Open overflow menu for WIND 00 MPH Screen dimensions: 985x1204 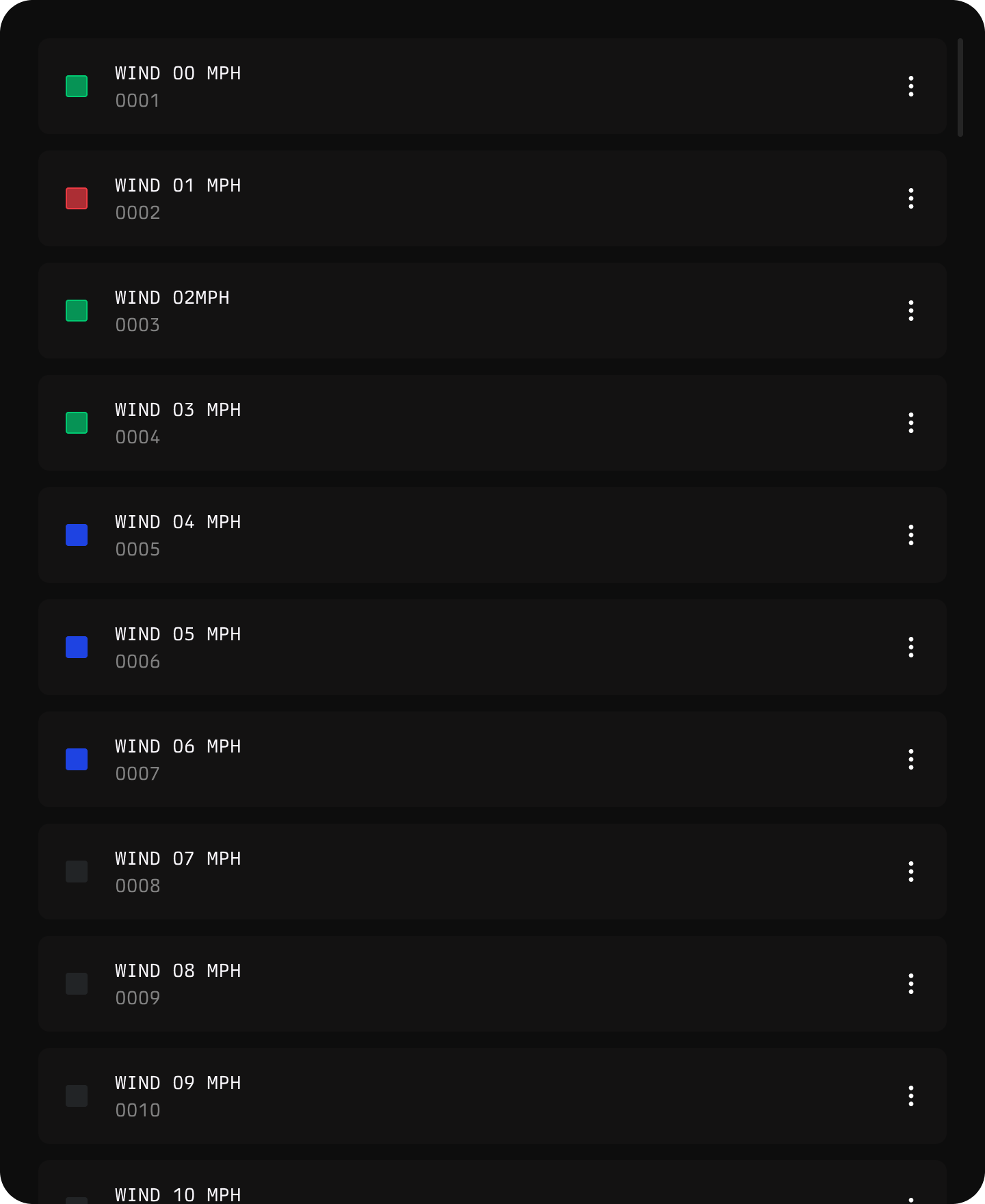point(910,86)
